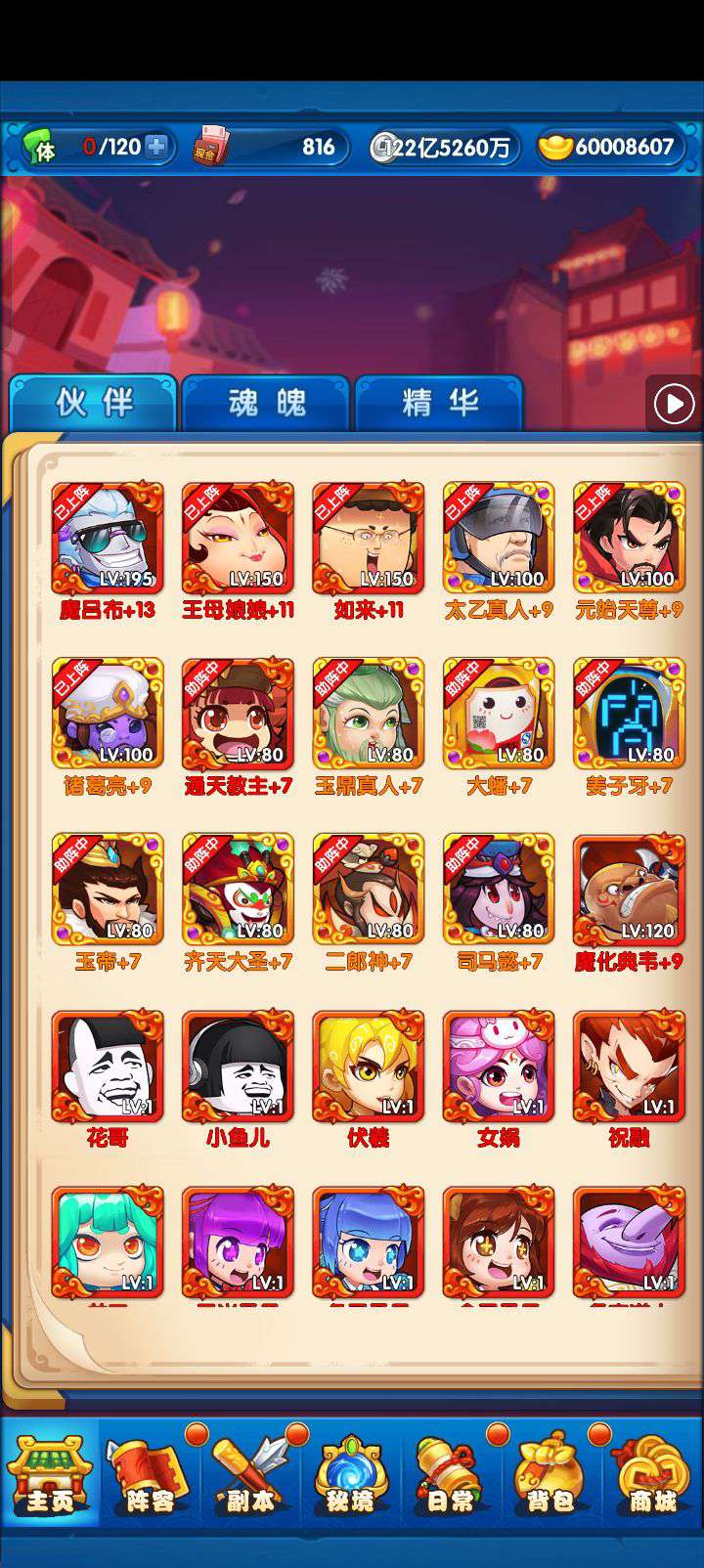Go to 秘境 tab

pos(351,1474)
